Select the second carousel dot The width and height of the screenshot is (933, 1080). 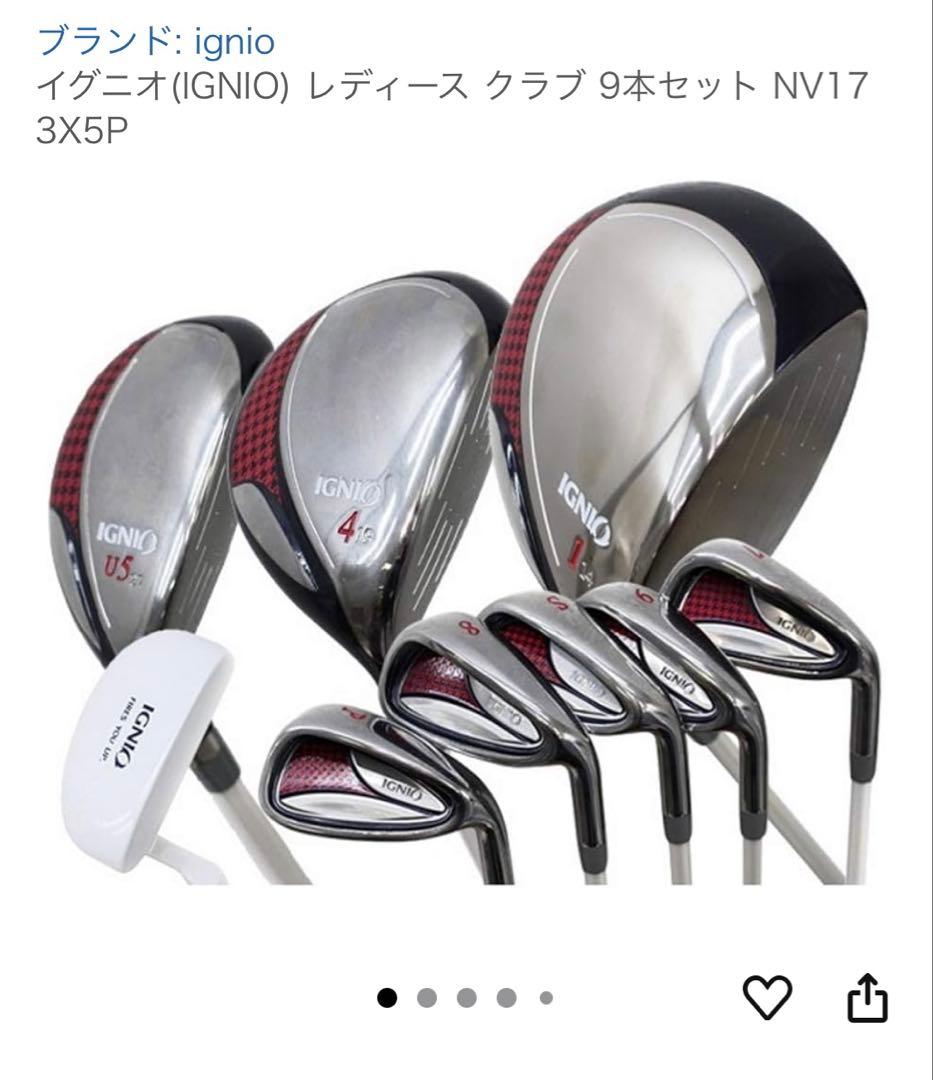426,997
